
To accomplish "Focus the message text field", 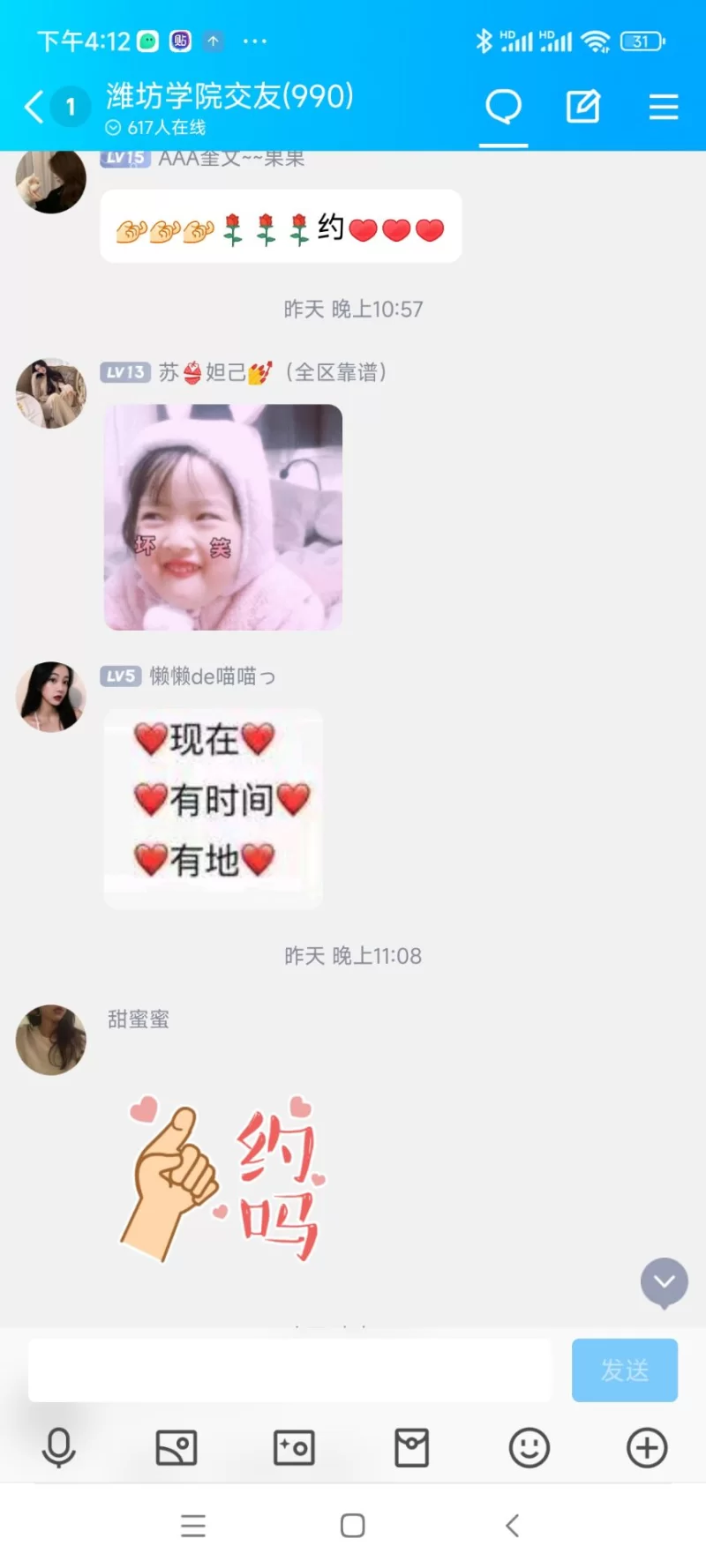I will [x=289, y=1370].
